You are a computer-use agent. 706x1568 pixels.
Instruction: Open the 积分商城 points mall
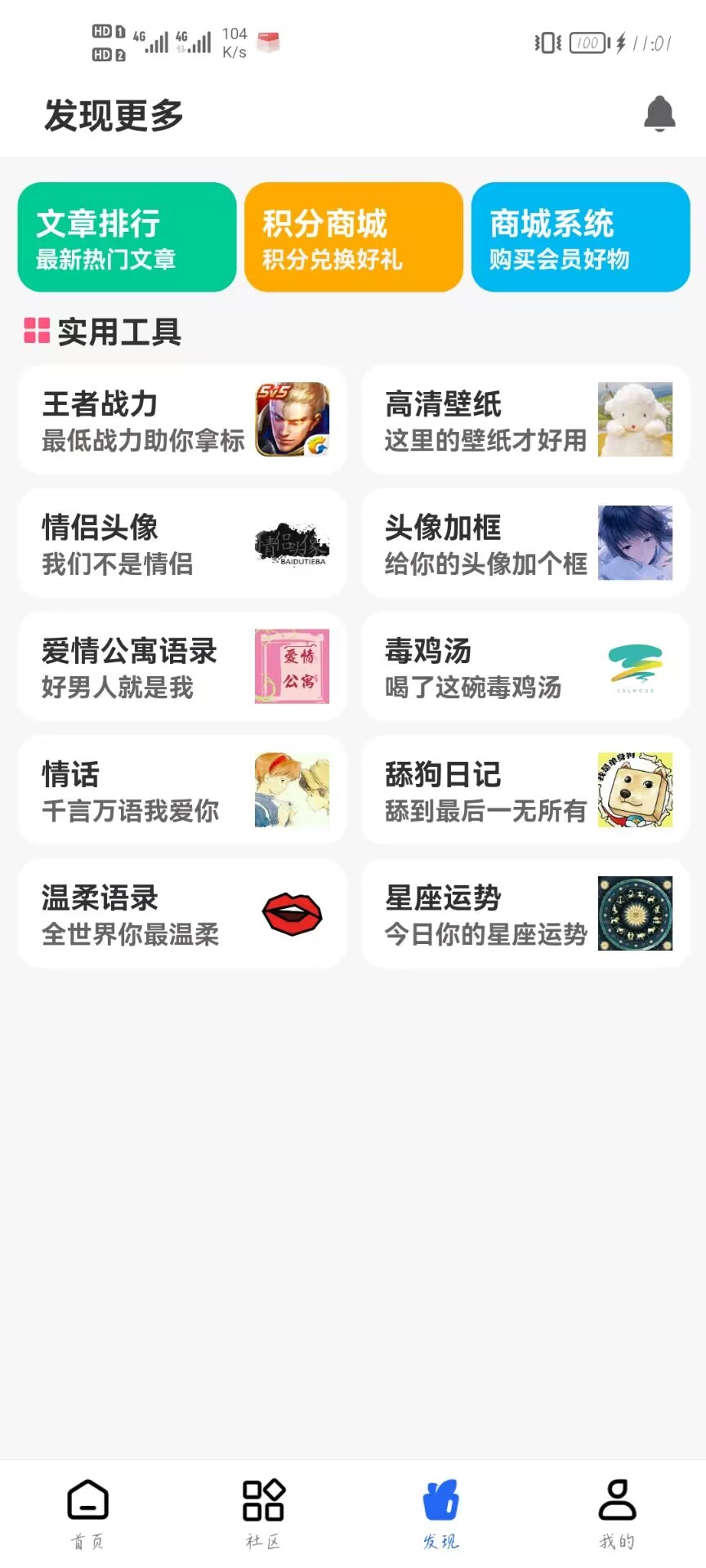[353, 237]
